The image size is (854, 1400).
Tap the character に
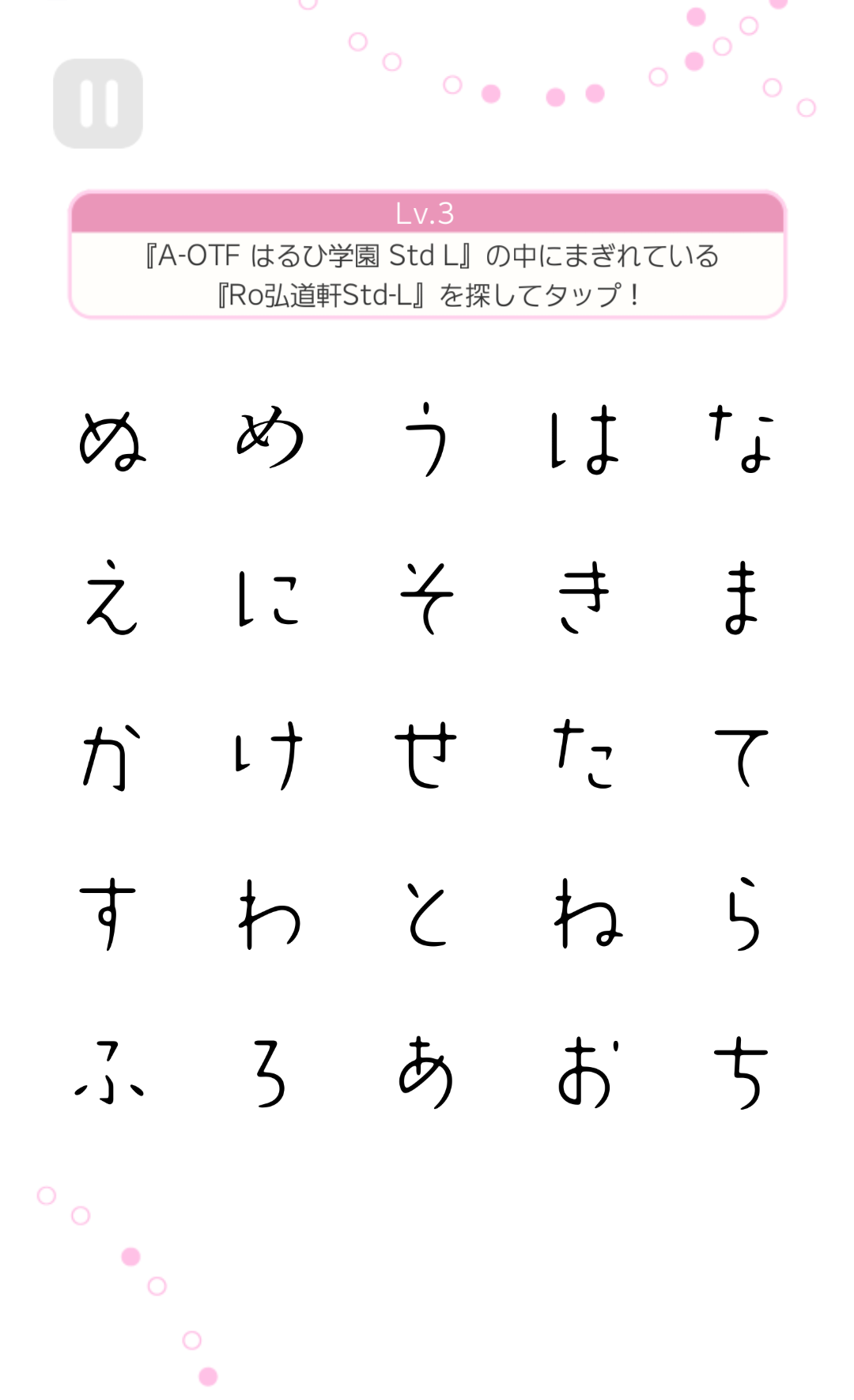(270, 598)
